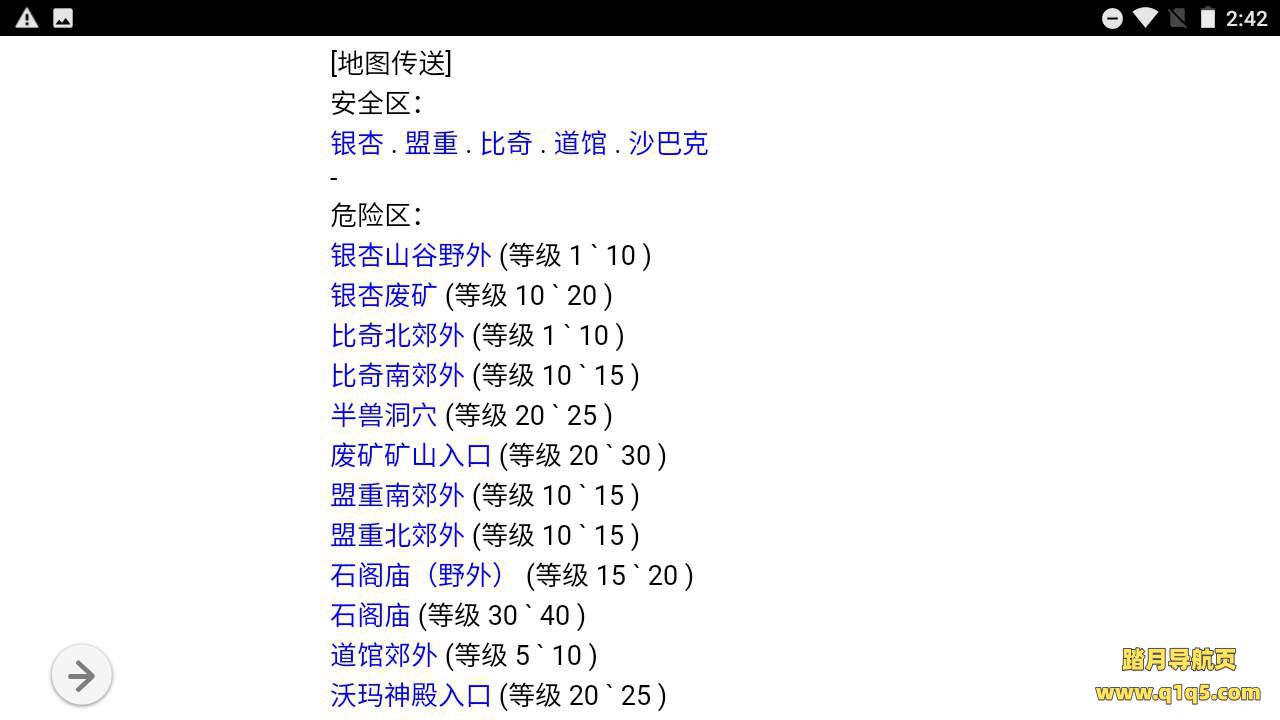Viewport: 1280px width, 720px height.
Task: Open the 盟重北郊外 link
Action: pyautogui.click(x=397, y=535)
